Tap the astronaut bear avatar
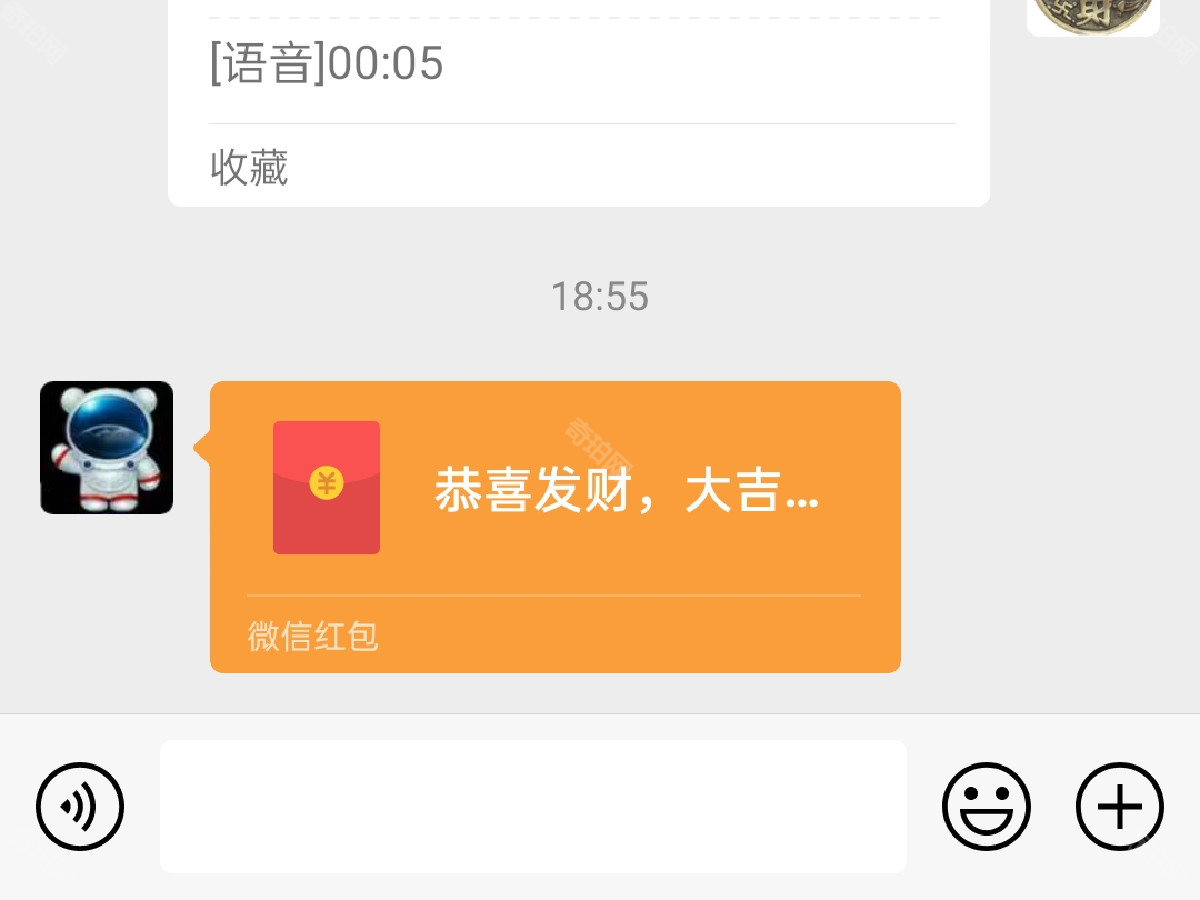Viewport: 1200px width, 900px height. click(106, 447)
